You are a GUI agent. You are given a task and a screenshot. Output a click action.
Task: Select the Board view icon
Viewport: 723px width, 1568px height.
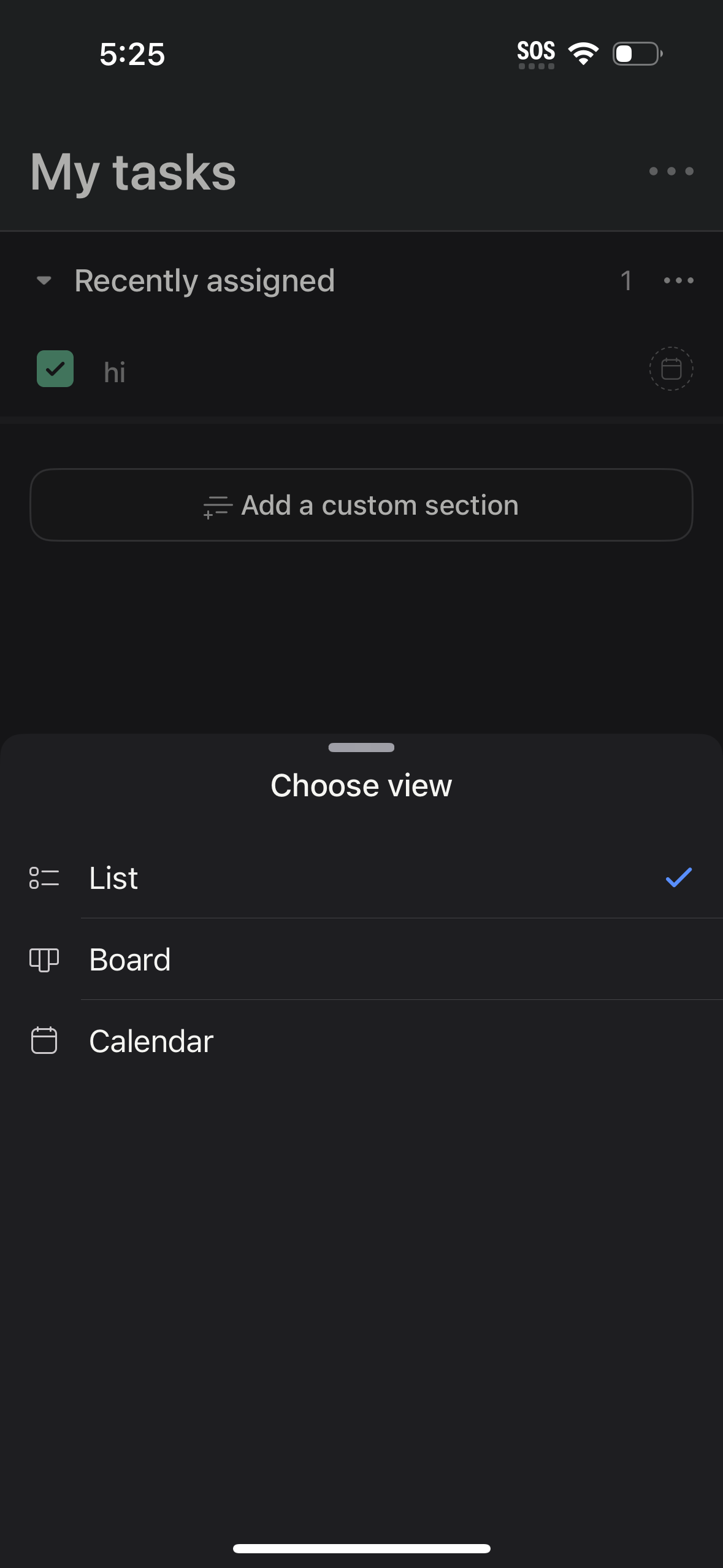[44, 959]
